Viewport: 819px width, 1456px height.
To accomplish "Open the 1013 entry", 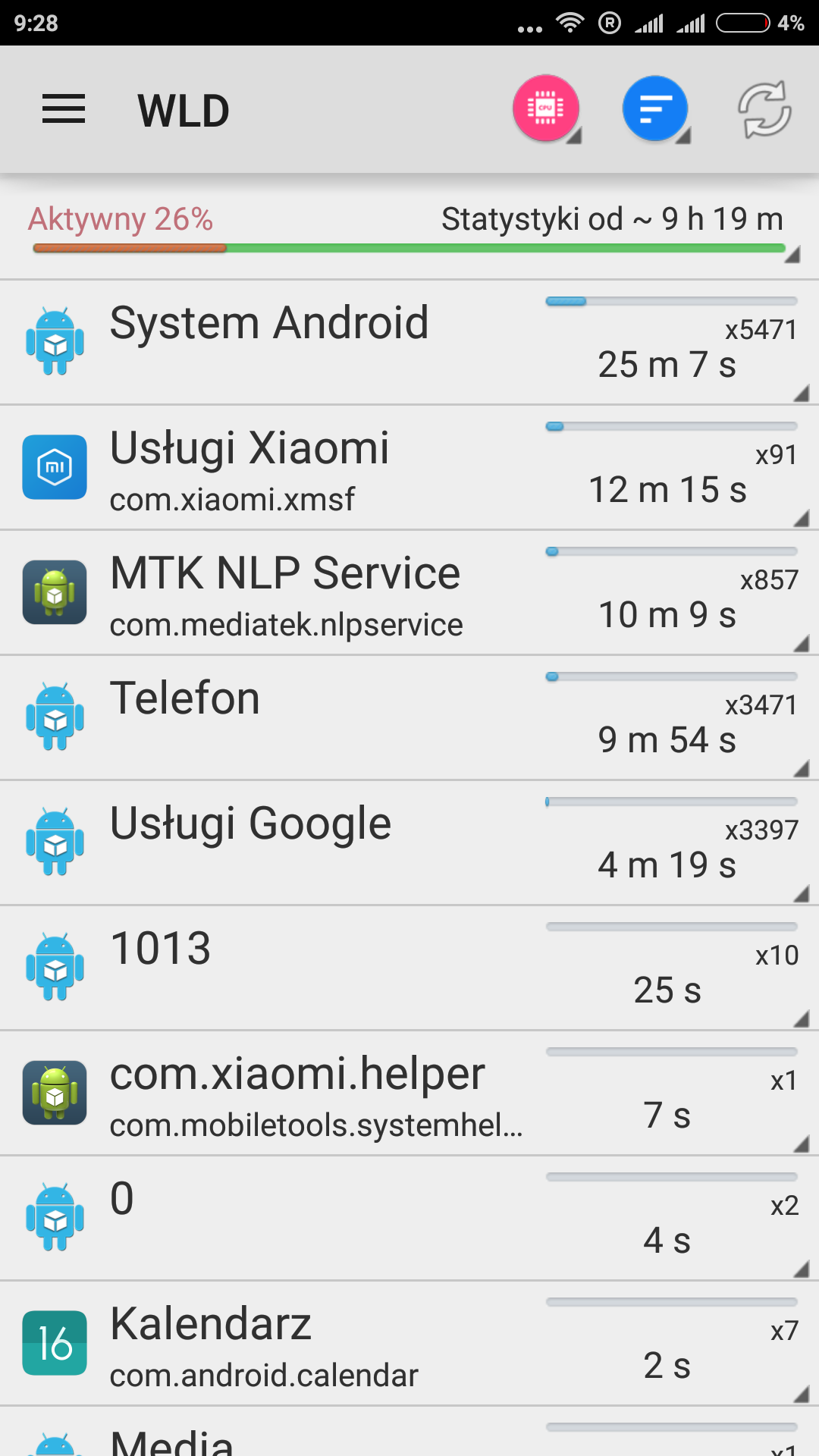I will coord(409,968).
